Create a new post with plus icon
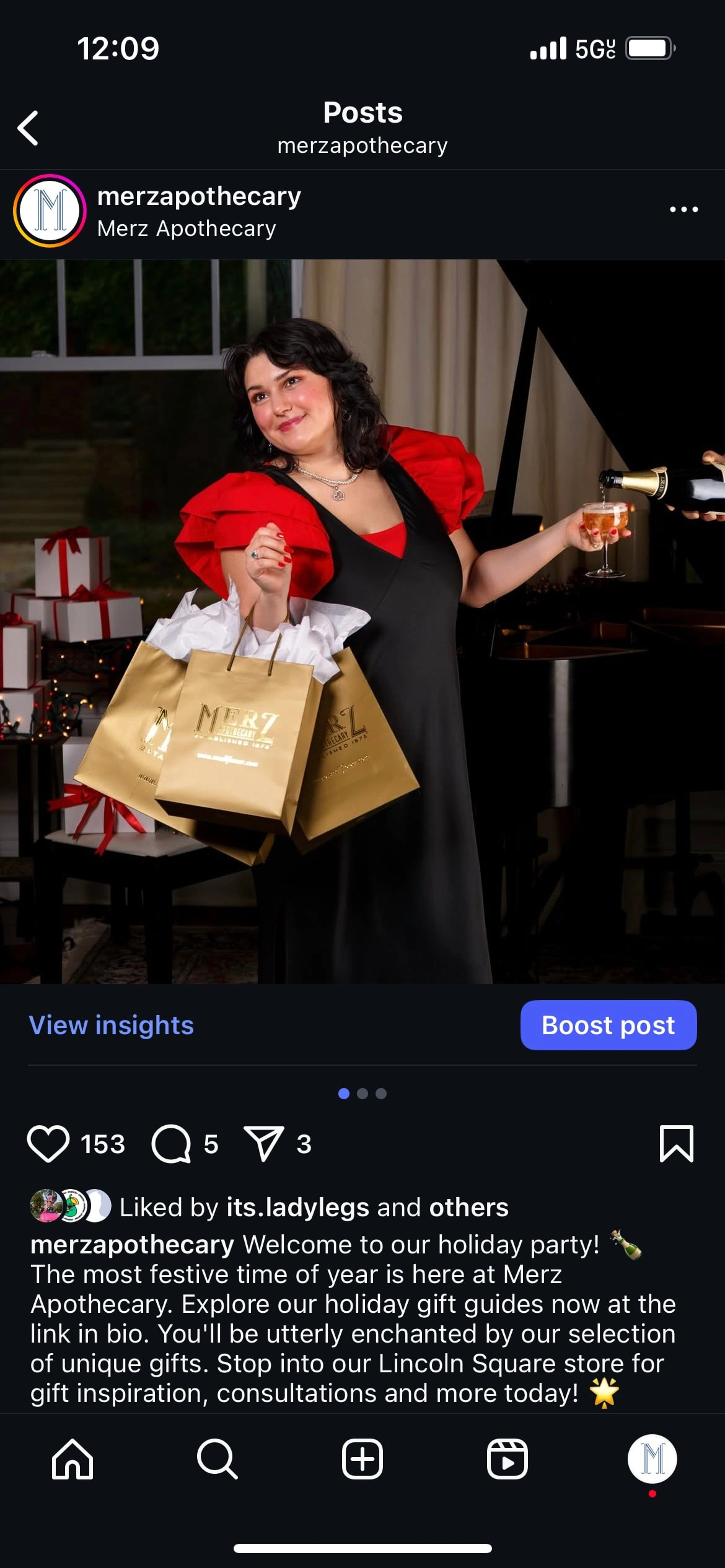 (362, 1459)
